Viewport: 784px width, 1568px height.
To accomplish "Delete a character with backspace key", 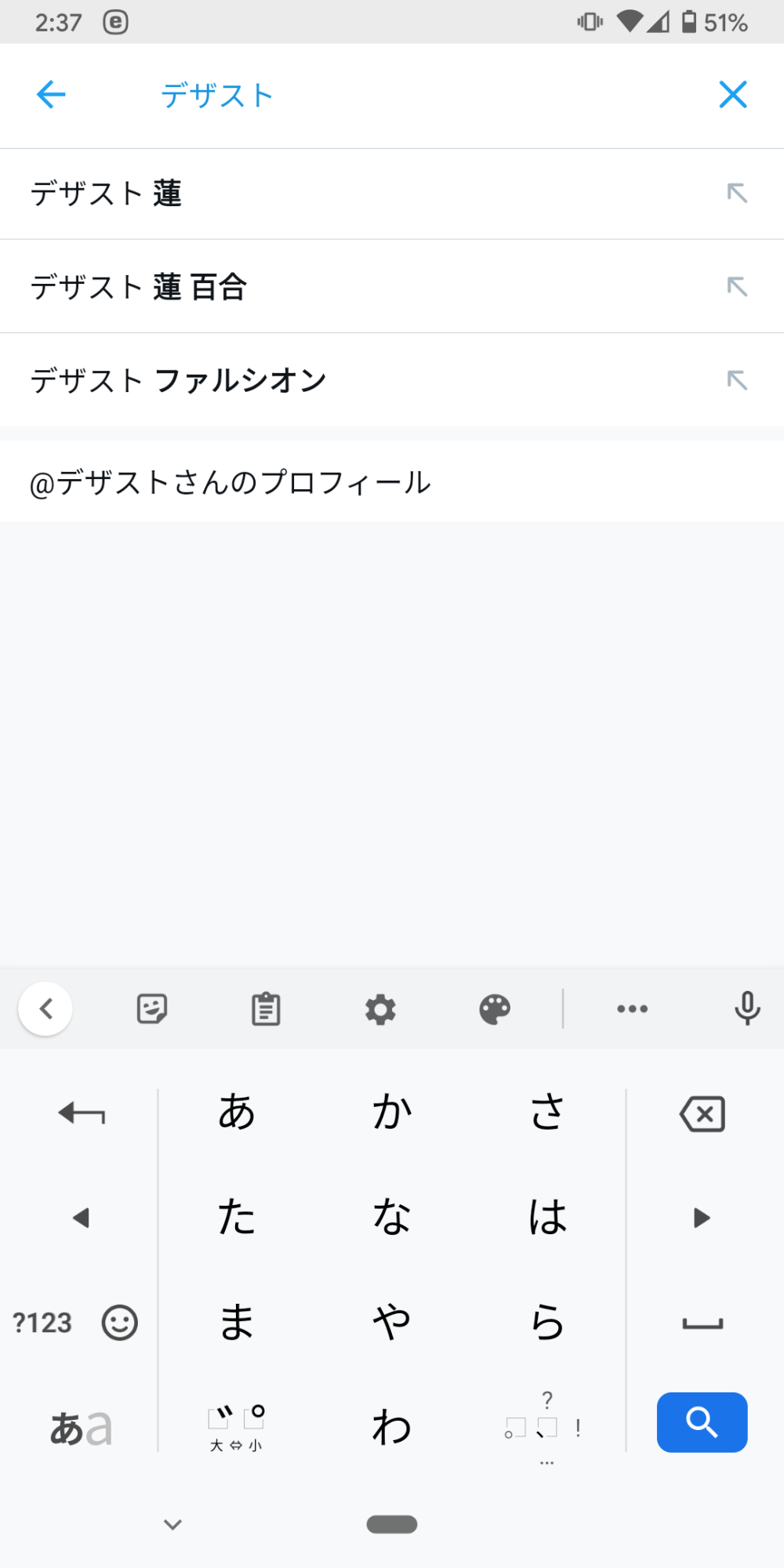I will pyautogui.click(x=702, y=1114).
